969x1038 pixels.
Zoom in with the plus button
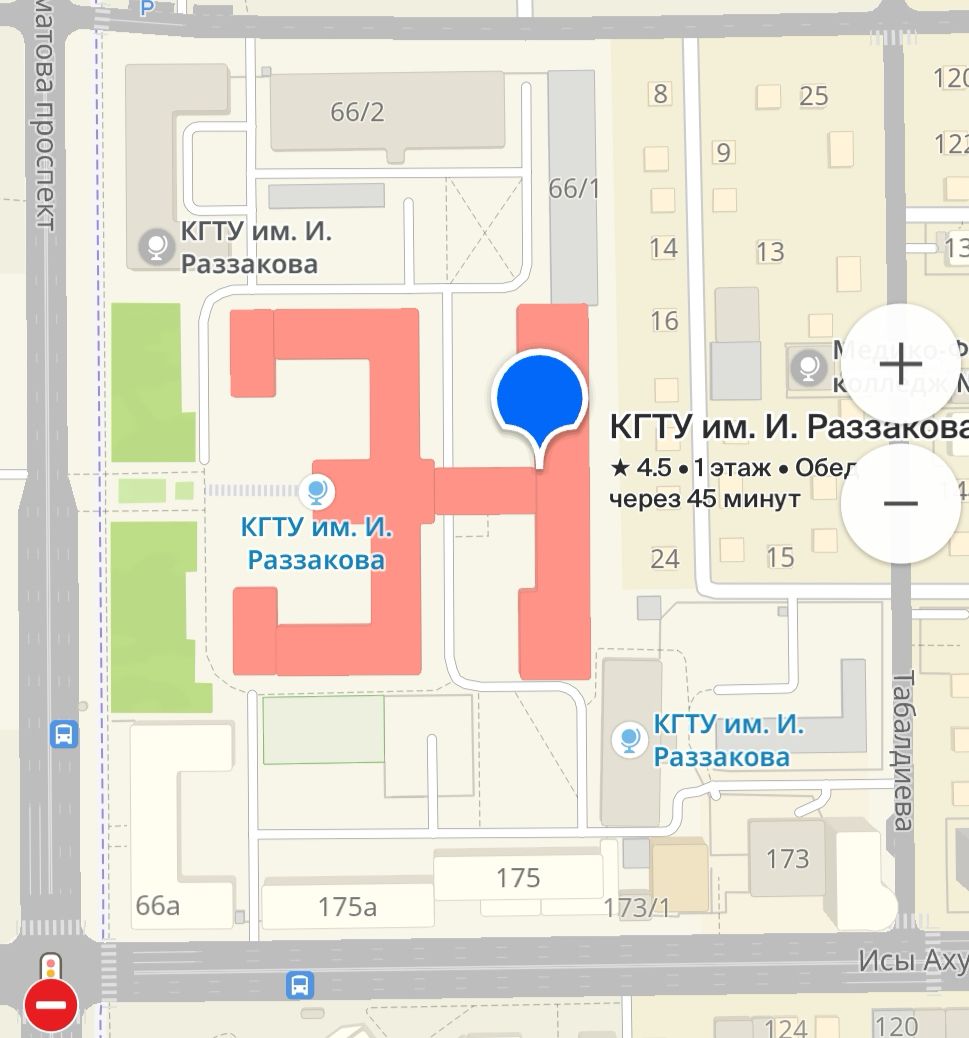point(901,365)
